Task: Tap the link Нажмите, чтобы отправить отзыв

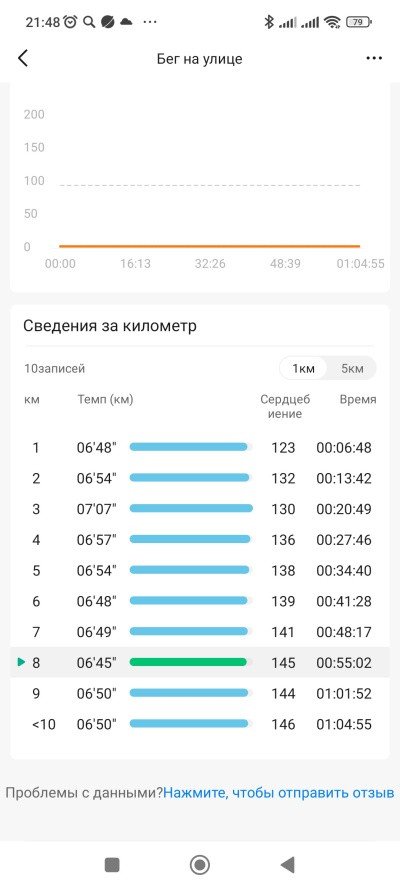Action: pyautogui.click(x=279, y=793)
